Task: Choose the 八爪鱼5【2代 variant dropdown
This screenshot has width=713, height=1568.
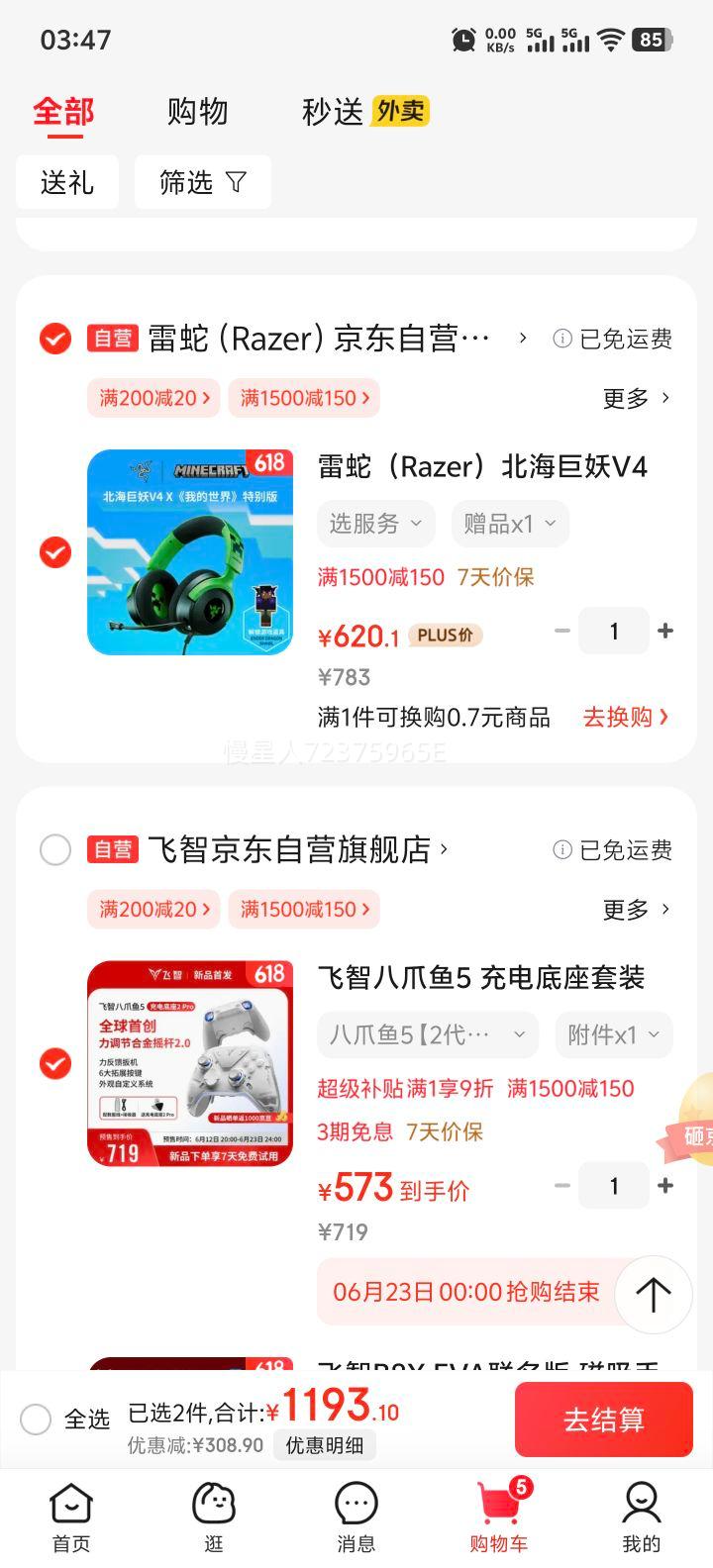Action: 427,1035
